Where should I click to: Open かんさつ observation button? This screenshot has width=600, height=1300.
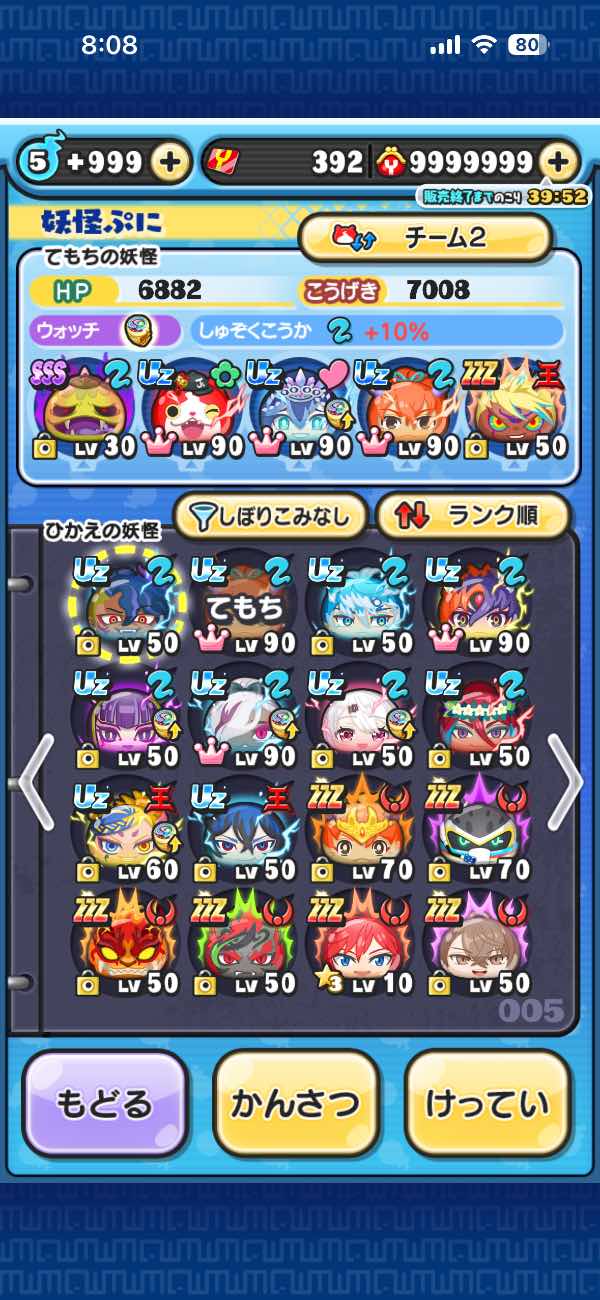tap(296, 1104)
